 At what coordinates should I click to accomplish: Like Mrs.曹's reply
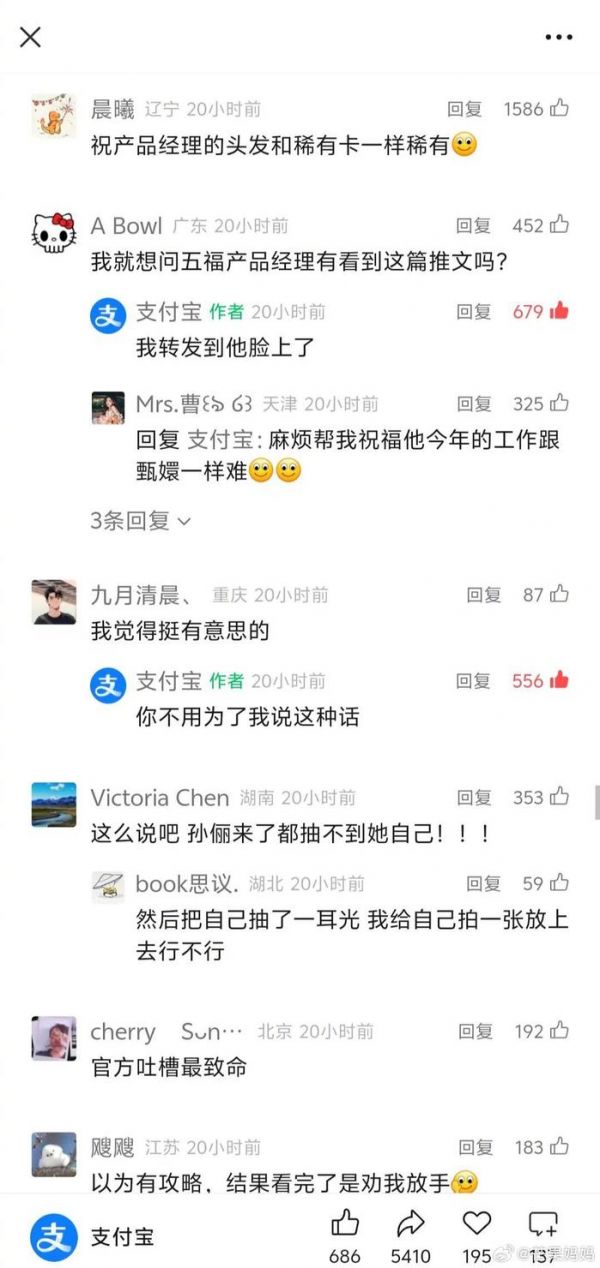point(559,404)
